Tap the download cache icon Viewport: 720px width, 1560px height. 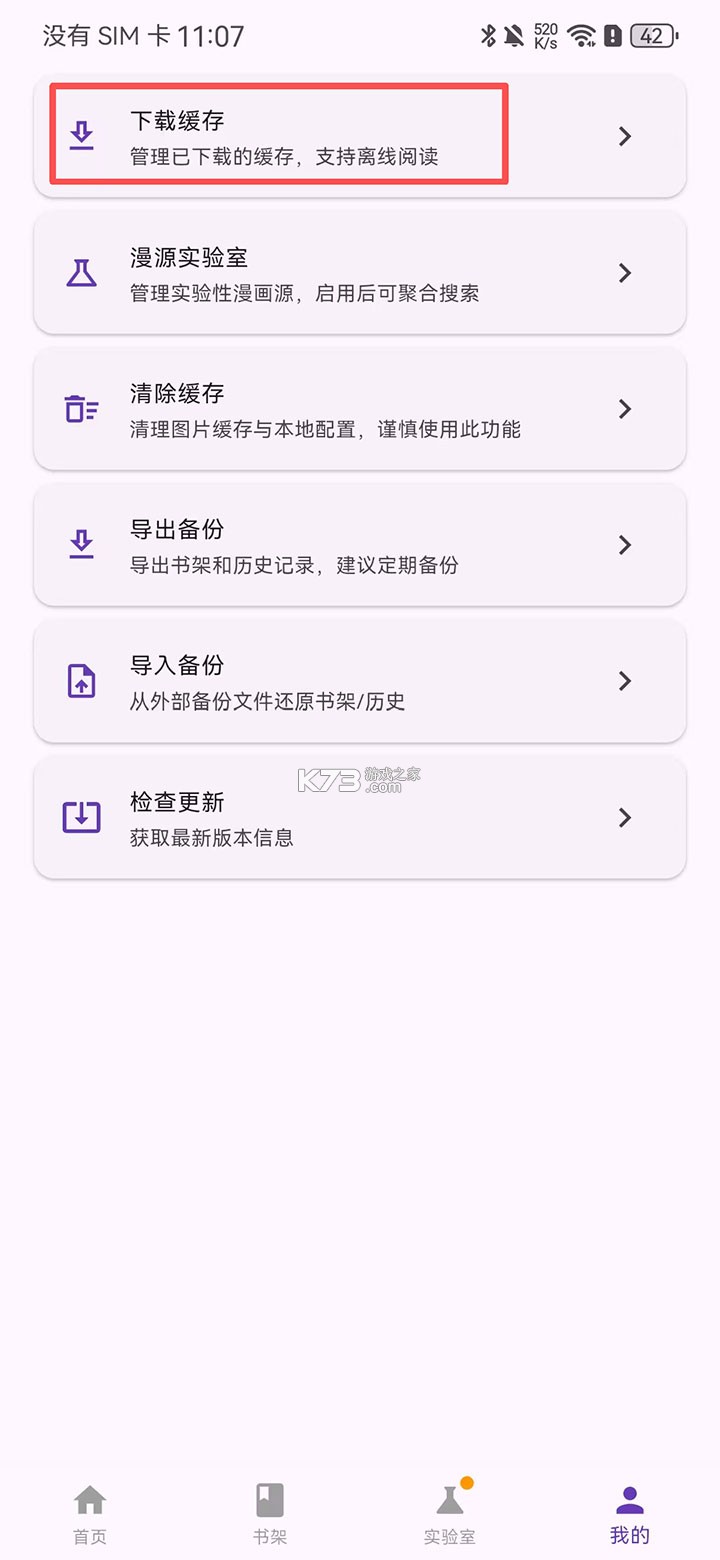point(81,133)
